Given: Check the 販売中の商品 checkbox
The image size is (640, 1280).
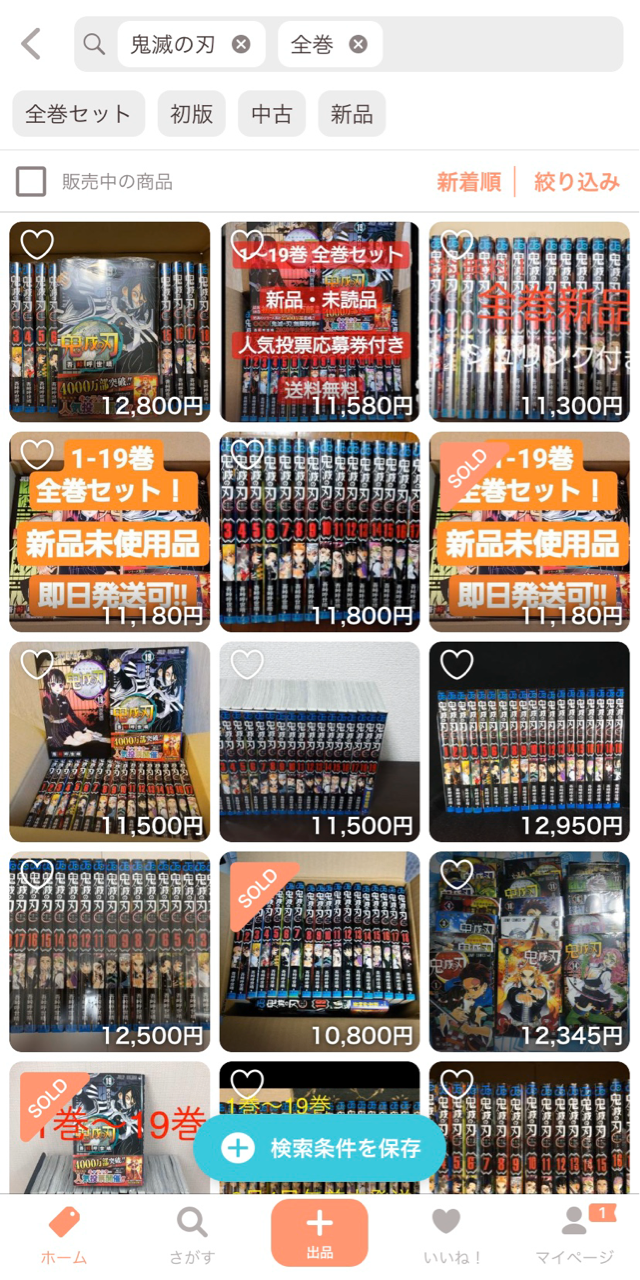Looking at the screenshot, I should pos(31,182).
